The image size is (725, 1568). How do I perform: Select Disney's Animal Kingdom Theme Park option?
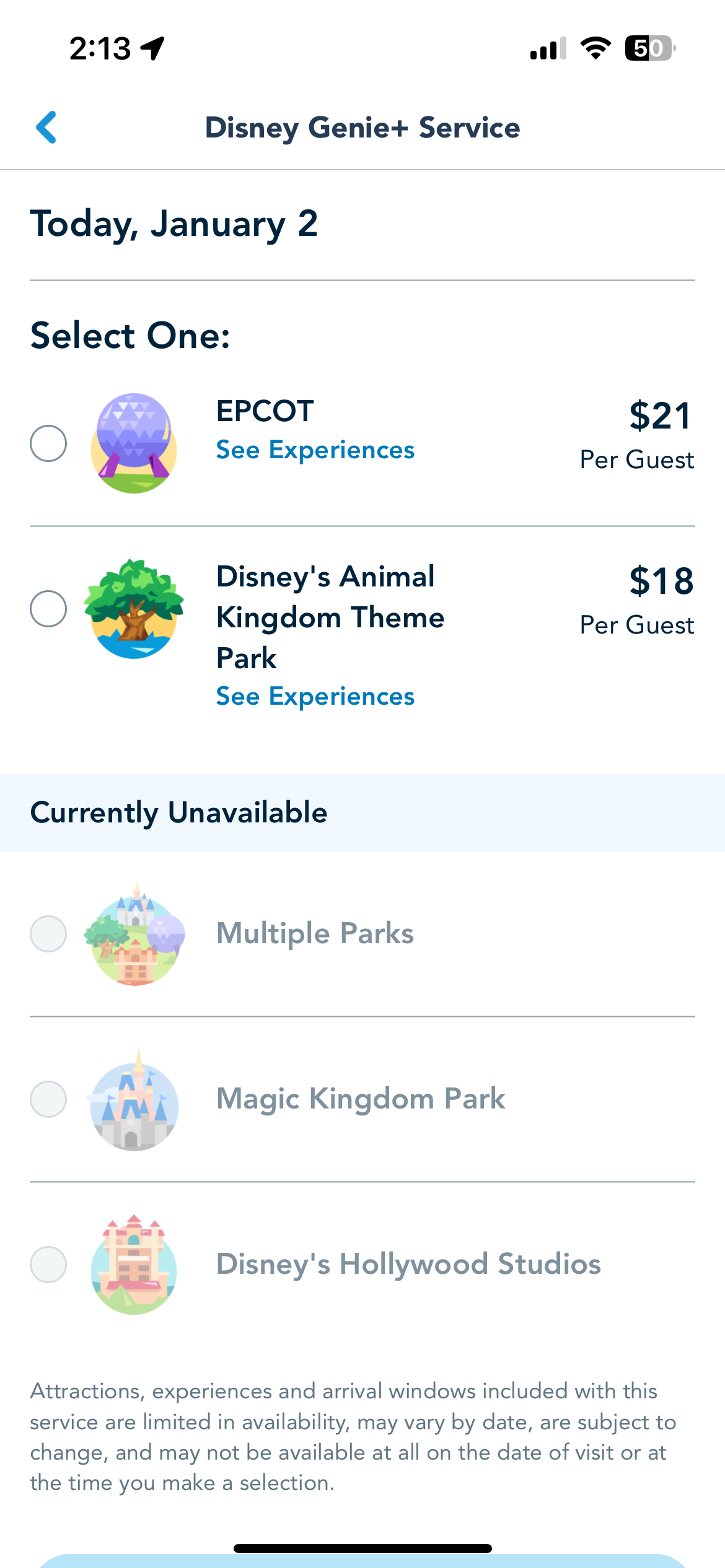pyautogui.click(x=48, y=609)
